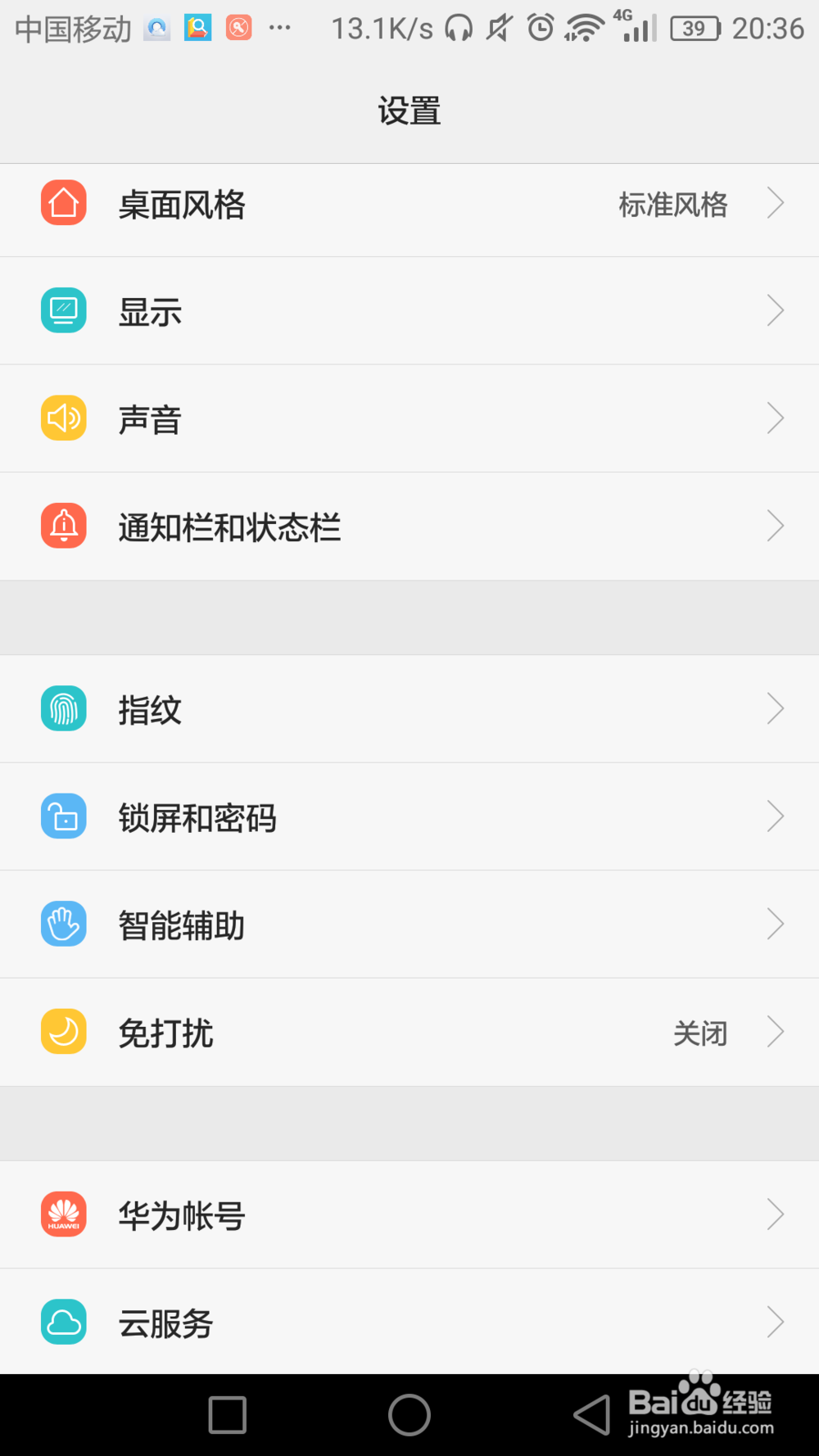Image resolution: width=819 pixels, height=1456 pixels.
Task: Open the 免打扰 do not disturb setting
Action: 409,1033
